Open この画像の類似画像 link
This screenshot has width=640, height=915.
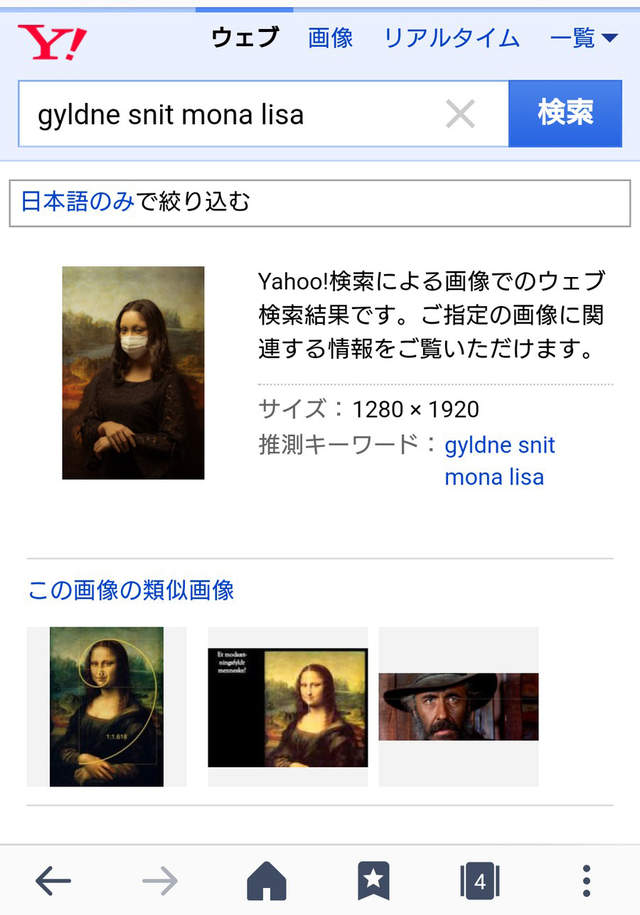coord(131,590)
